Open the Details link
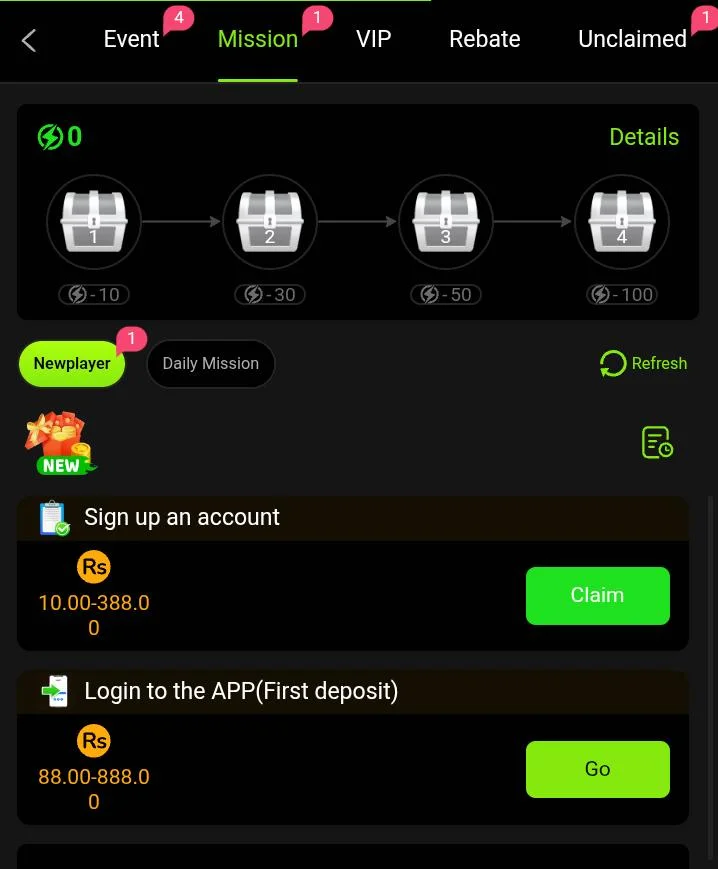The height and width of the screenshot is (869, 718). (644, 137)
